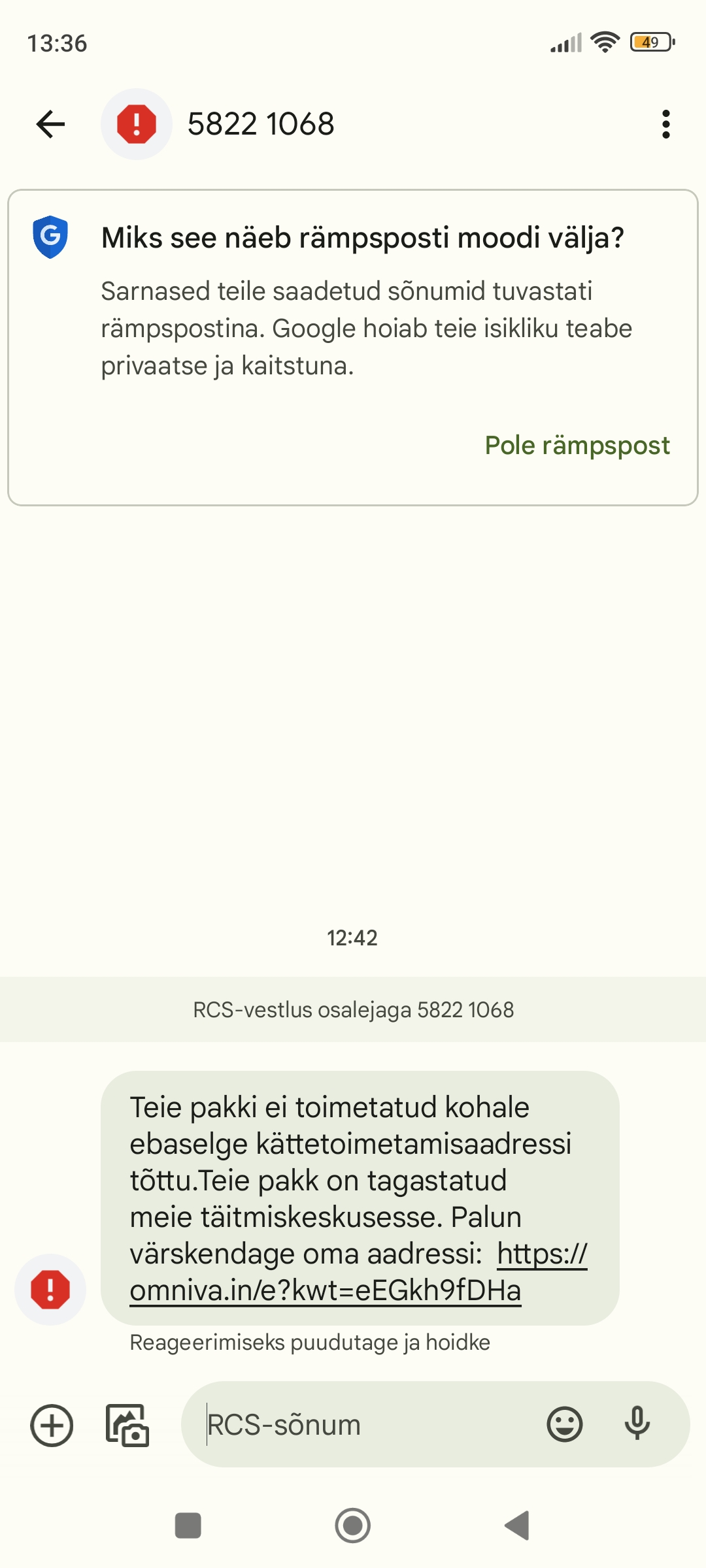Open the recent apps view

(x=188, y=1526)
